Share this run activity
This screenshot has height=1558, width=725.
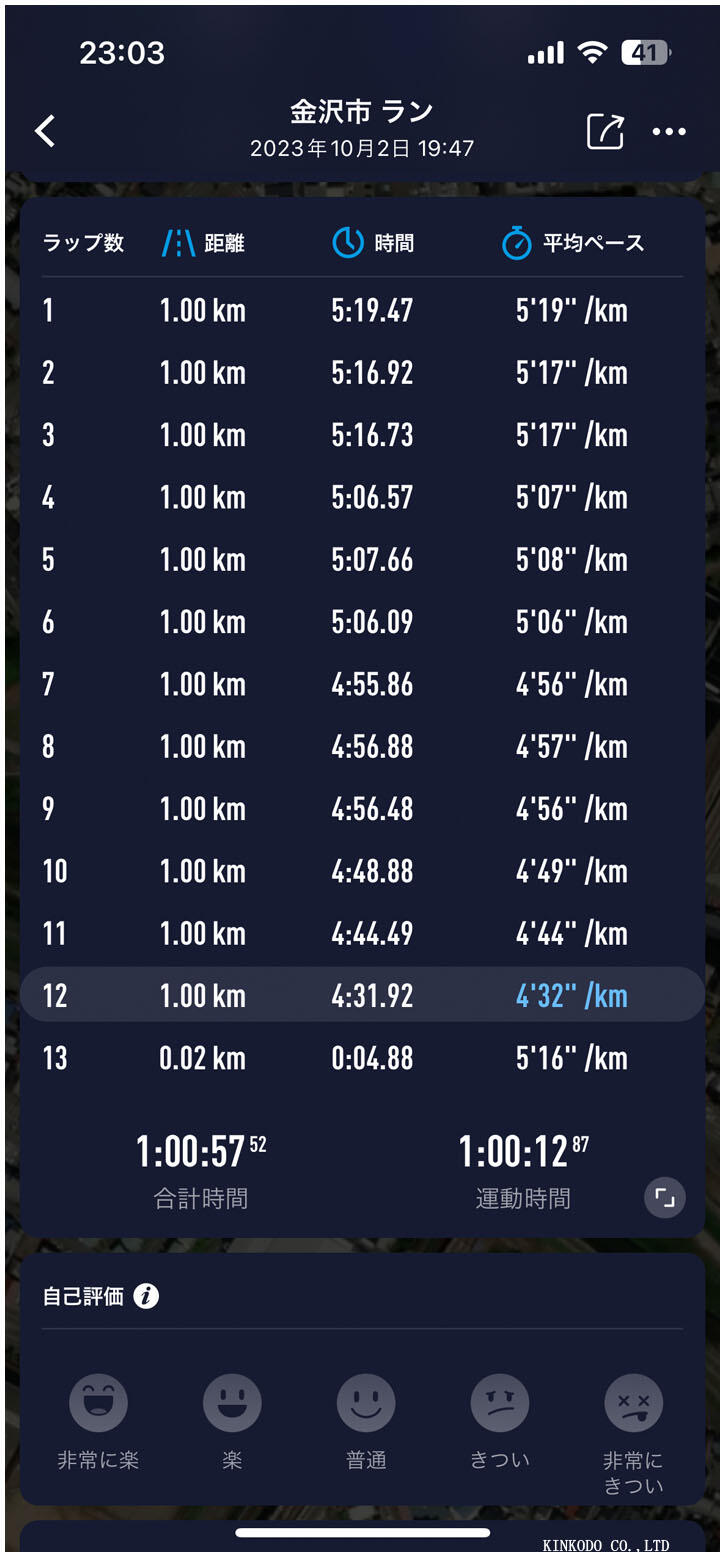click(605, 132)
